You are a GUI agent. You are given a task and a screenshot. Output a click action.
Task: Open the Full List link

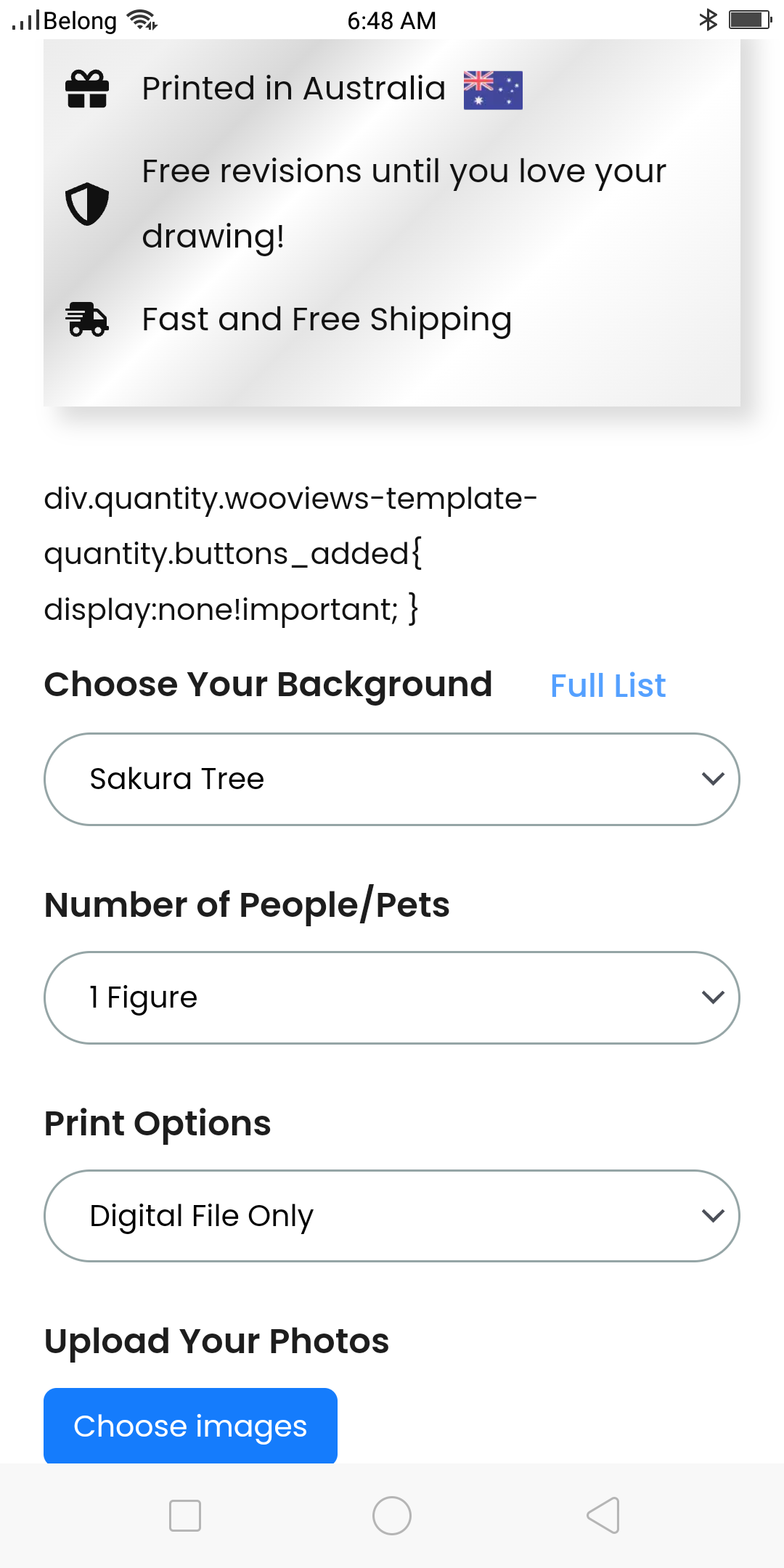[608, 686]
